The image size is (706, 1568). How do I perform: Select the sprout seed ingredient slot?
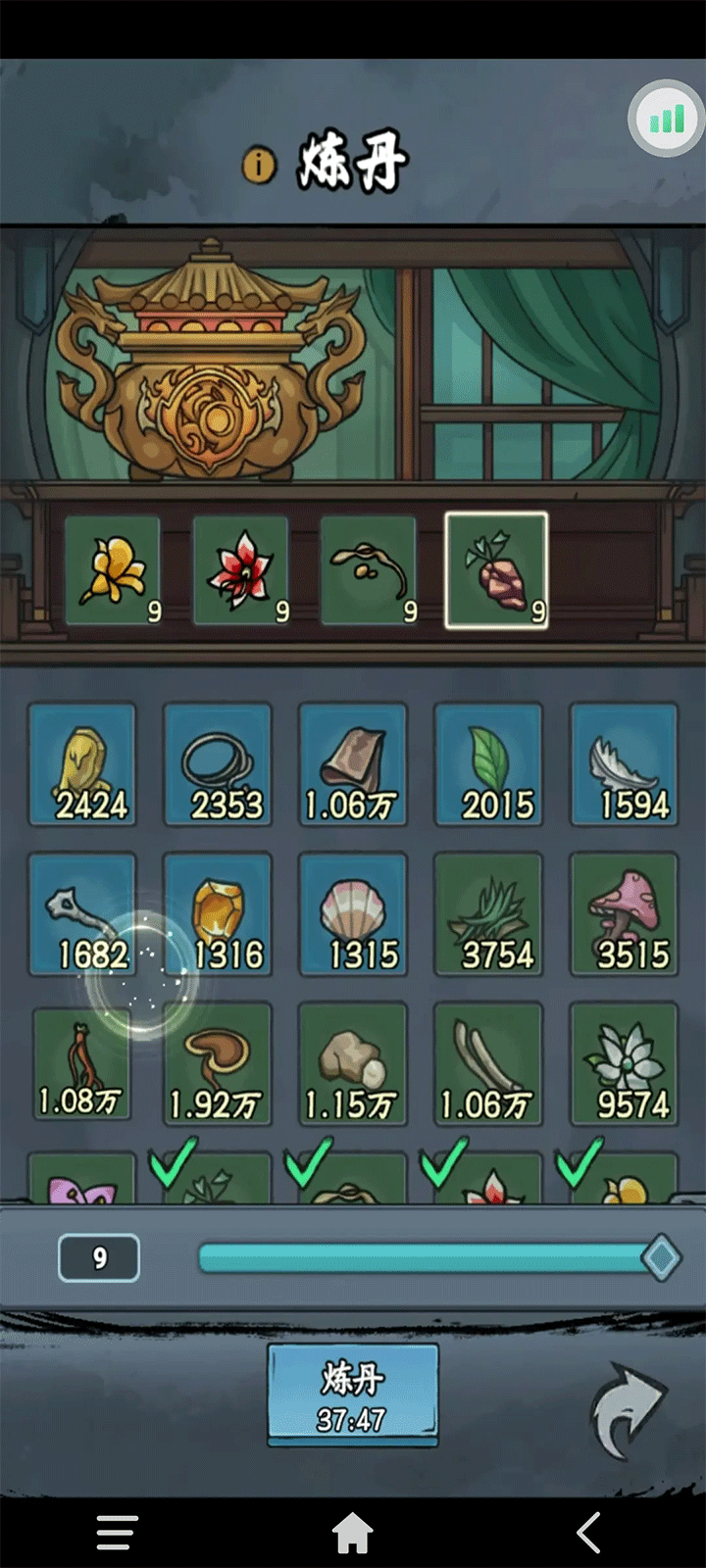(x=369, y=570)
